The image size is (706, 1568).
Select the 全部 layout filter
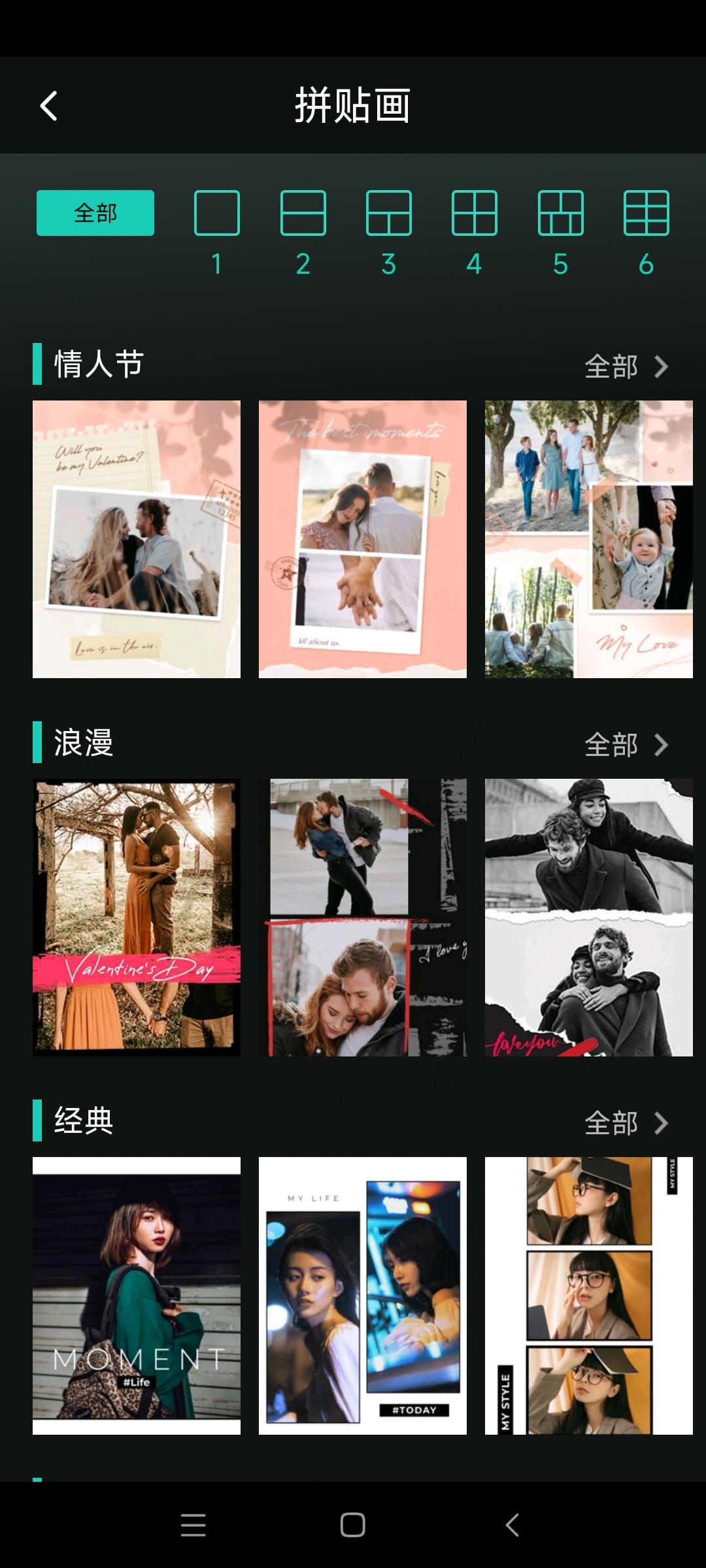point(95,213)
